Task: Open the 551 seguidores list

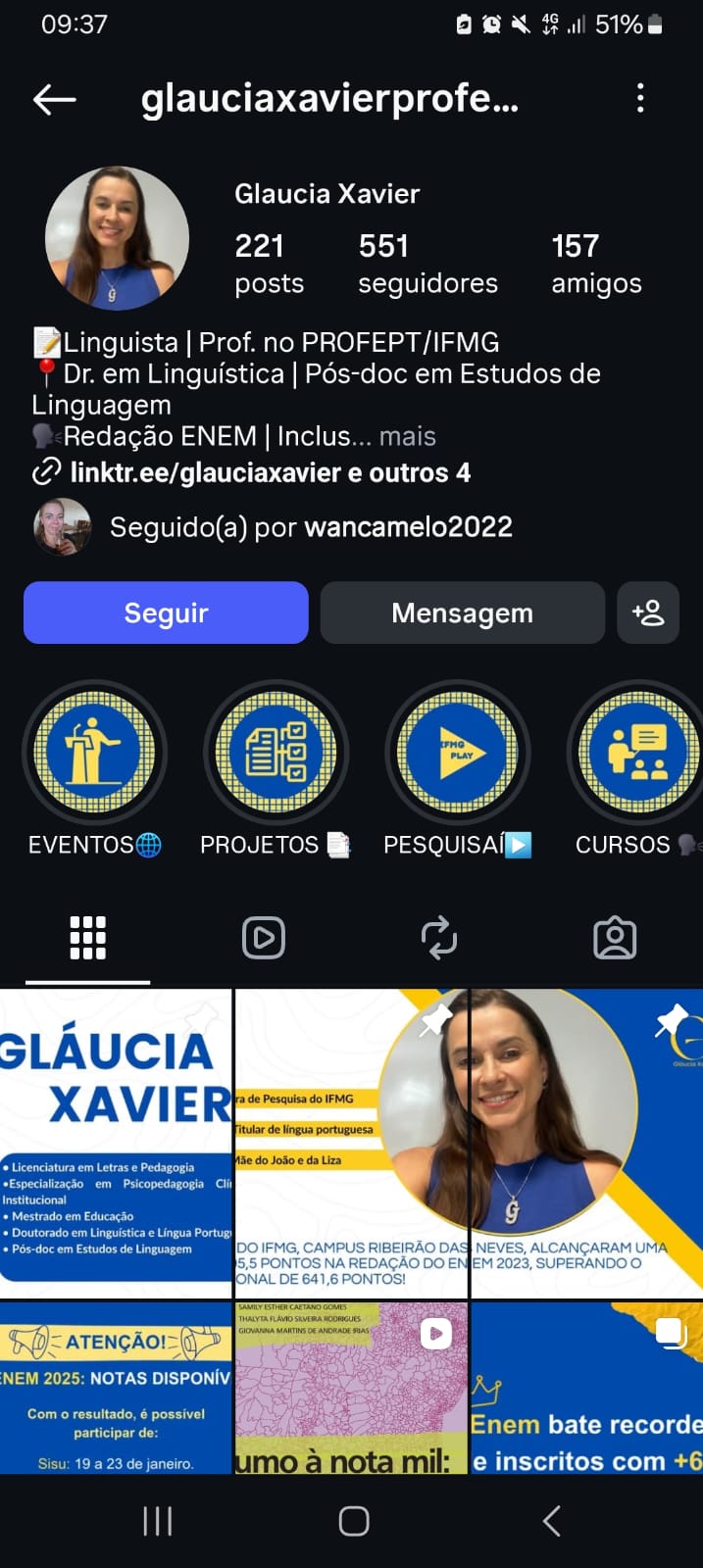Action: [x=427, y=264]
